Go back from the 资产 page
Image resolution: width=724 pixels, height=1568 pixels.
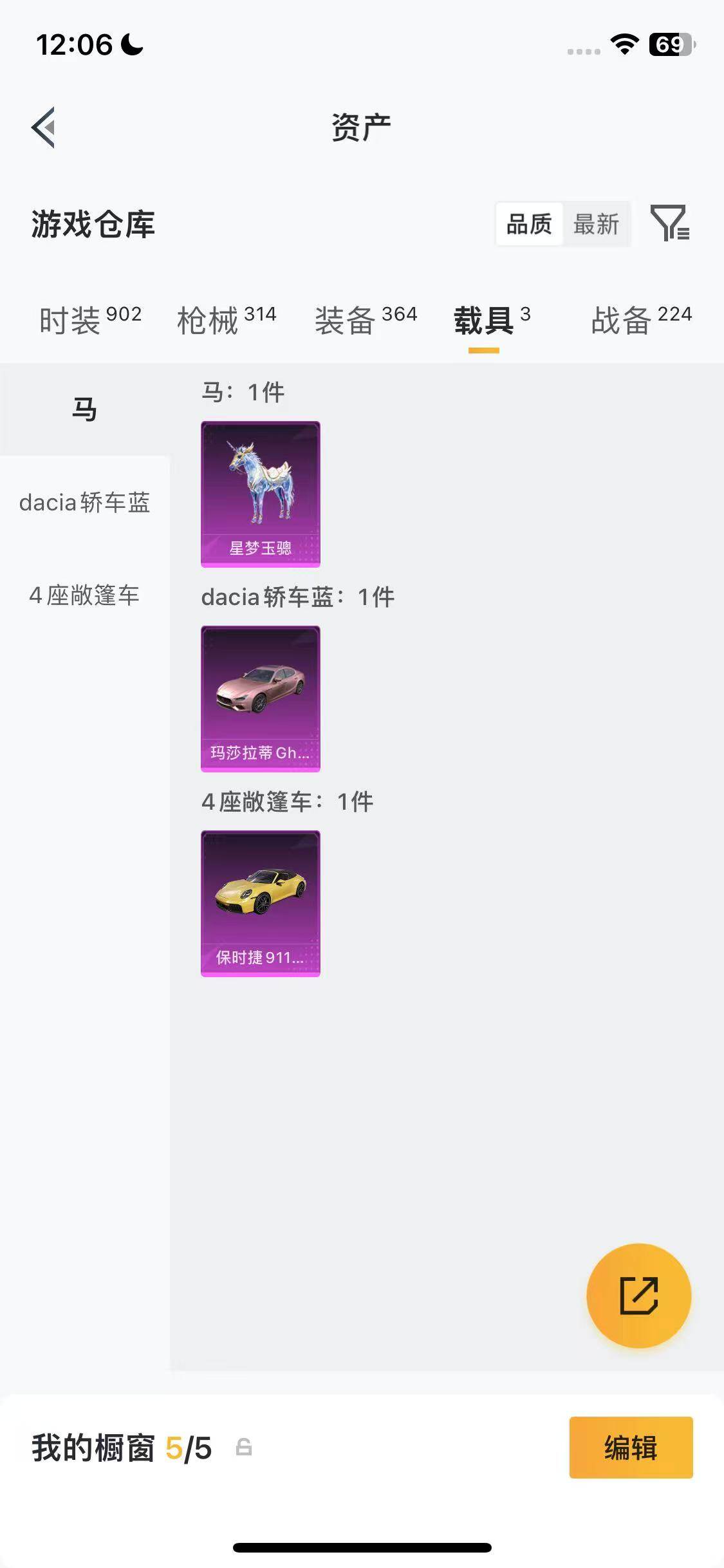point(44,127)
